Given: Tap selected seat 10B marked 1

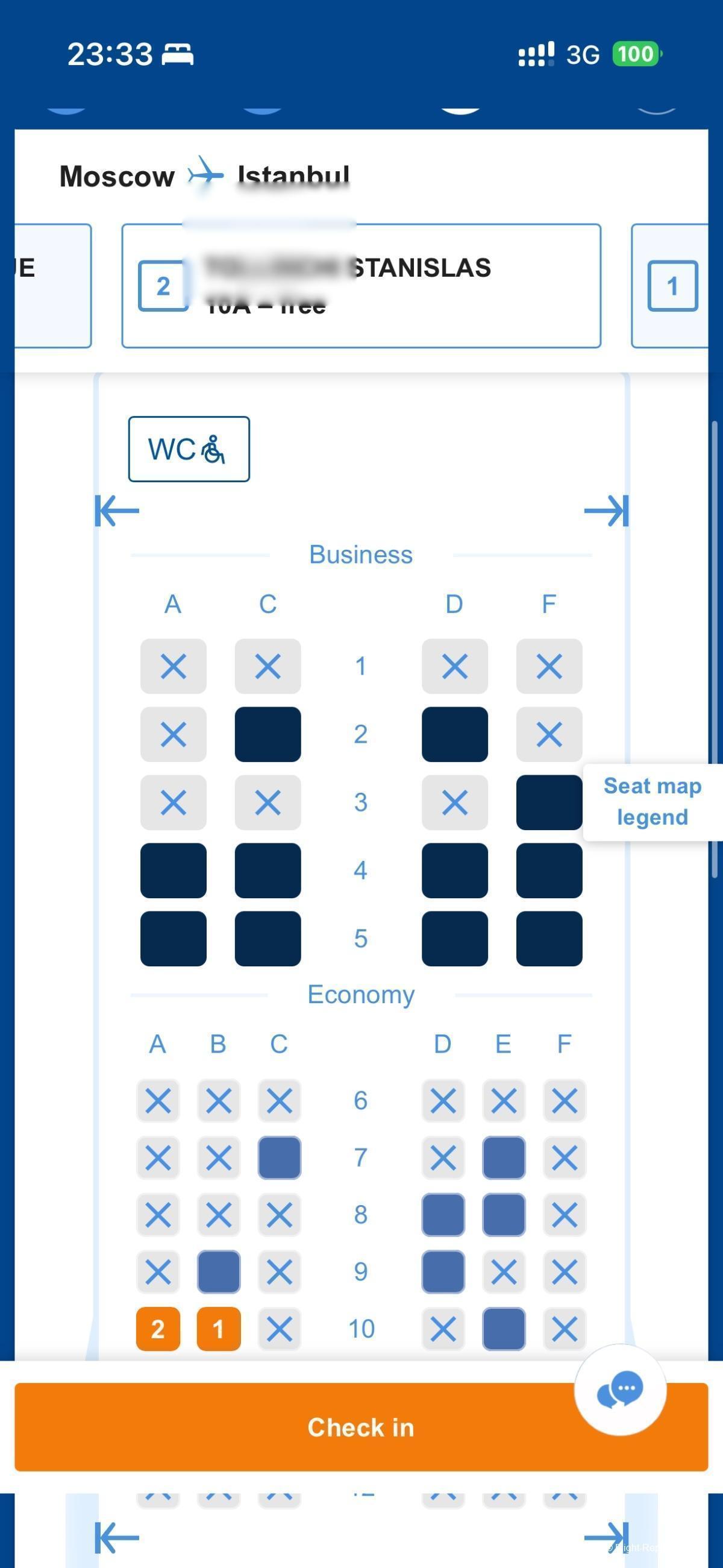Looking at the screenshot, I should point(219,1328).
